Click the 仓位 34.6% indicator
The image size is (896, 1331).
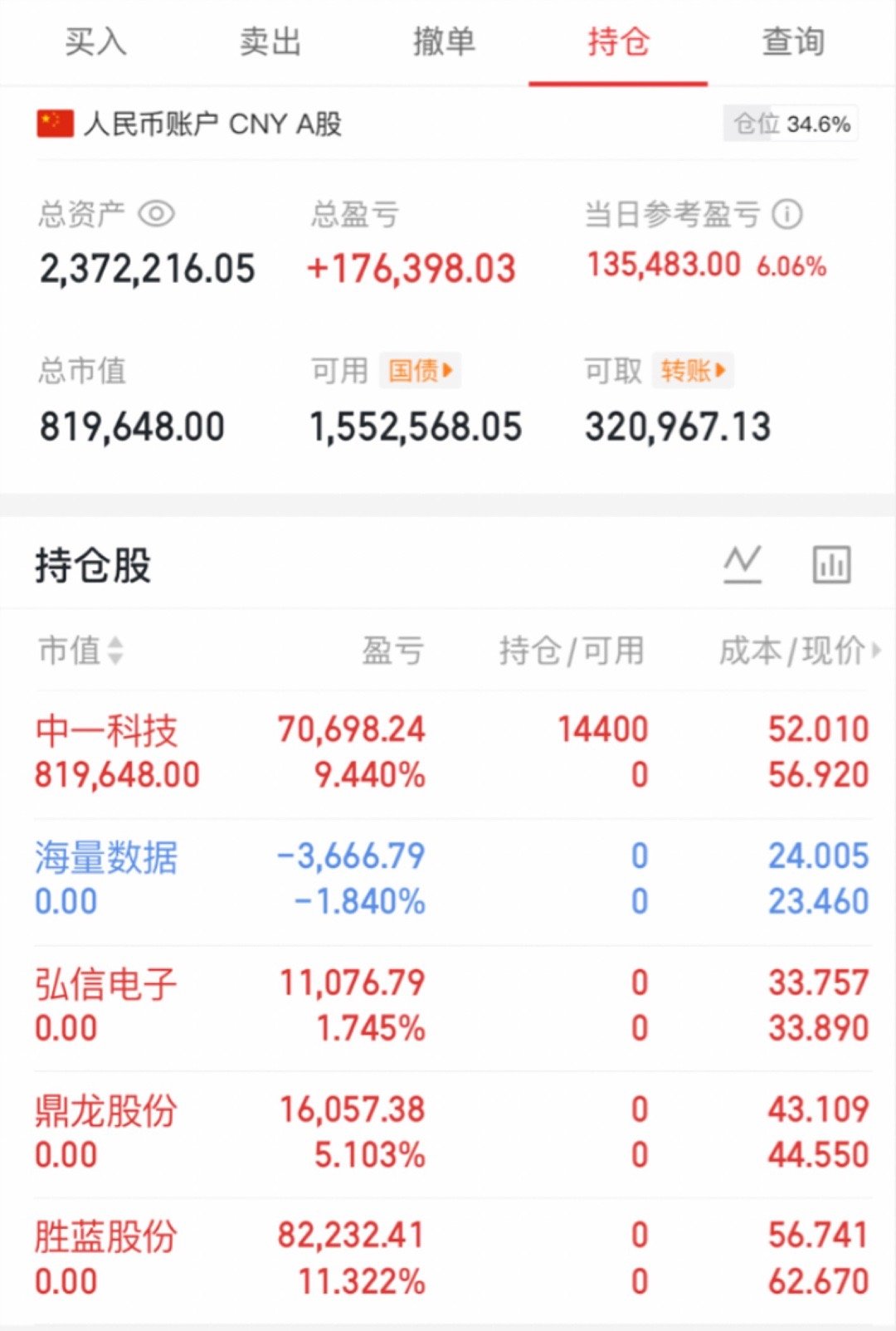789,124
